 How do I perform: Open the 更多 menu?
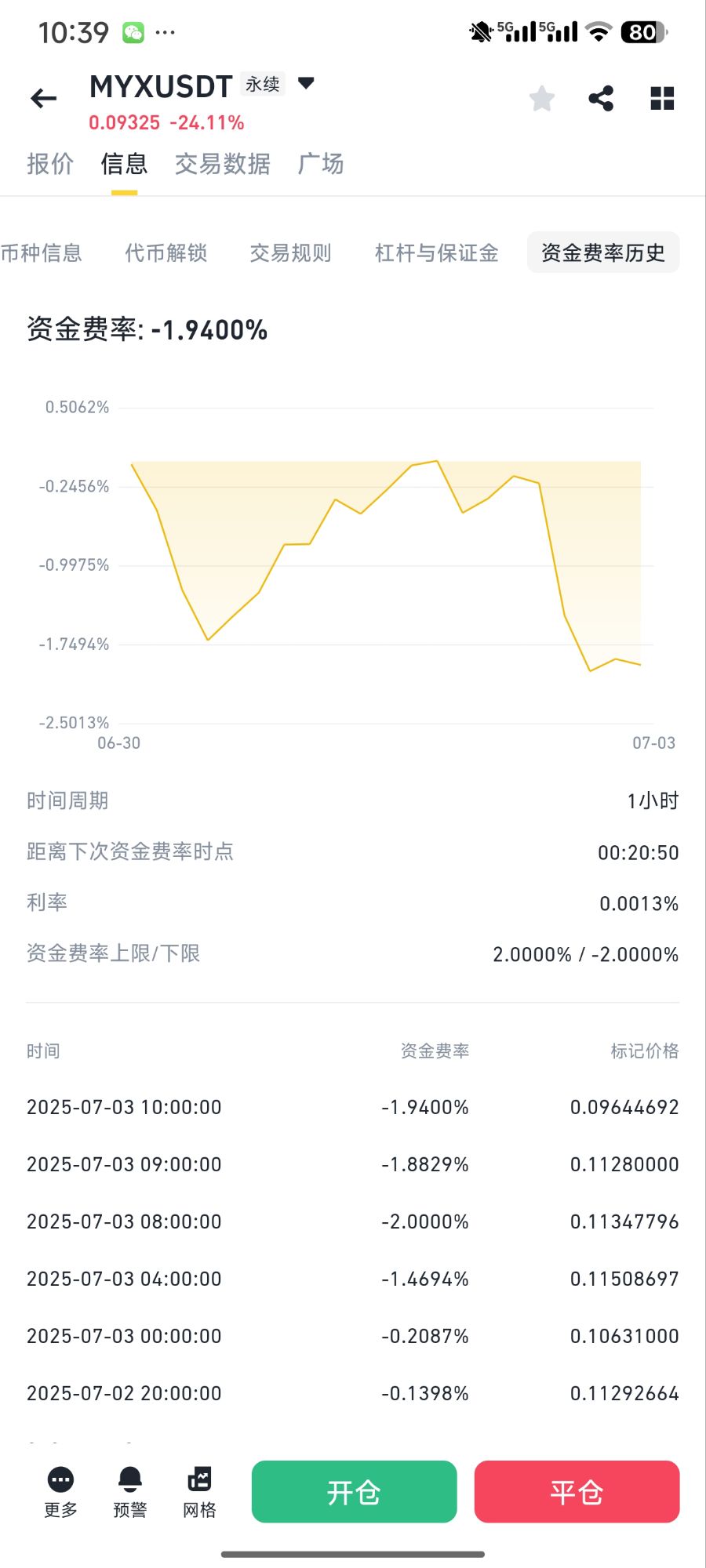click(x=61, y=1492)
